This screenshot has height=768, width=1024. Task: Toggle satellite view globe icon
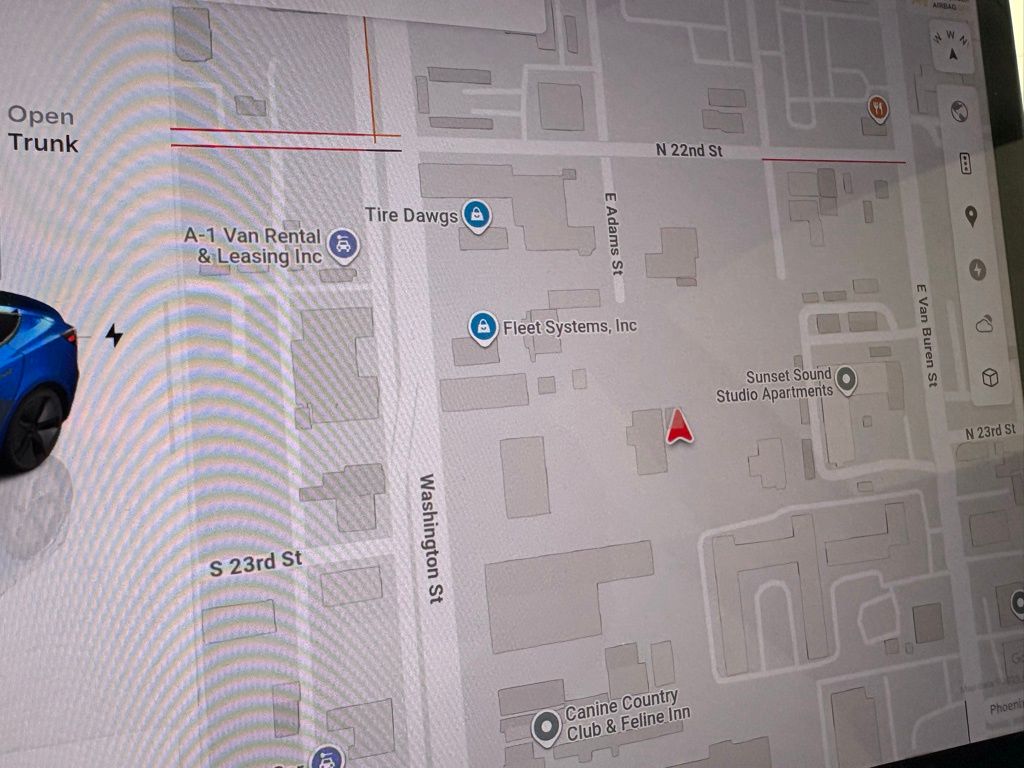(961, 111)
